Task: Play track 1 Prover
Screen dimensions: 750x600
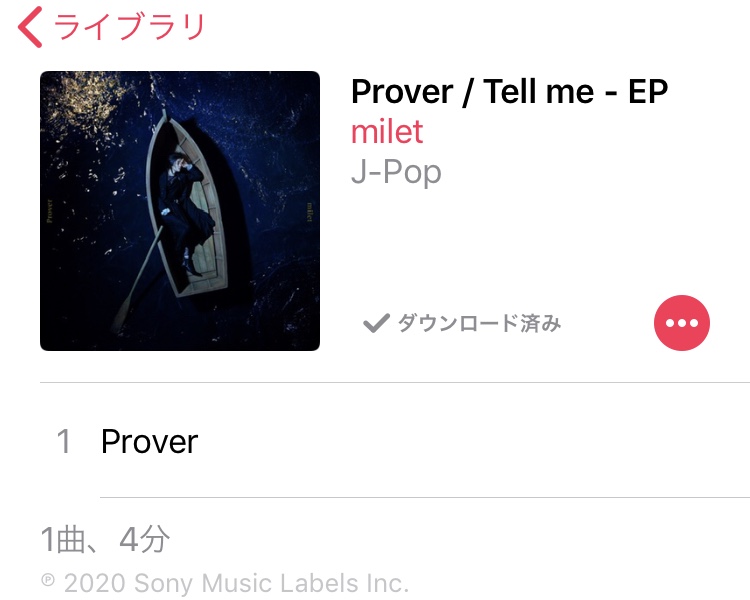Action: coord(150,441)
